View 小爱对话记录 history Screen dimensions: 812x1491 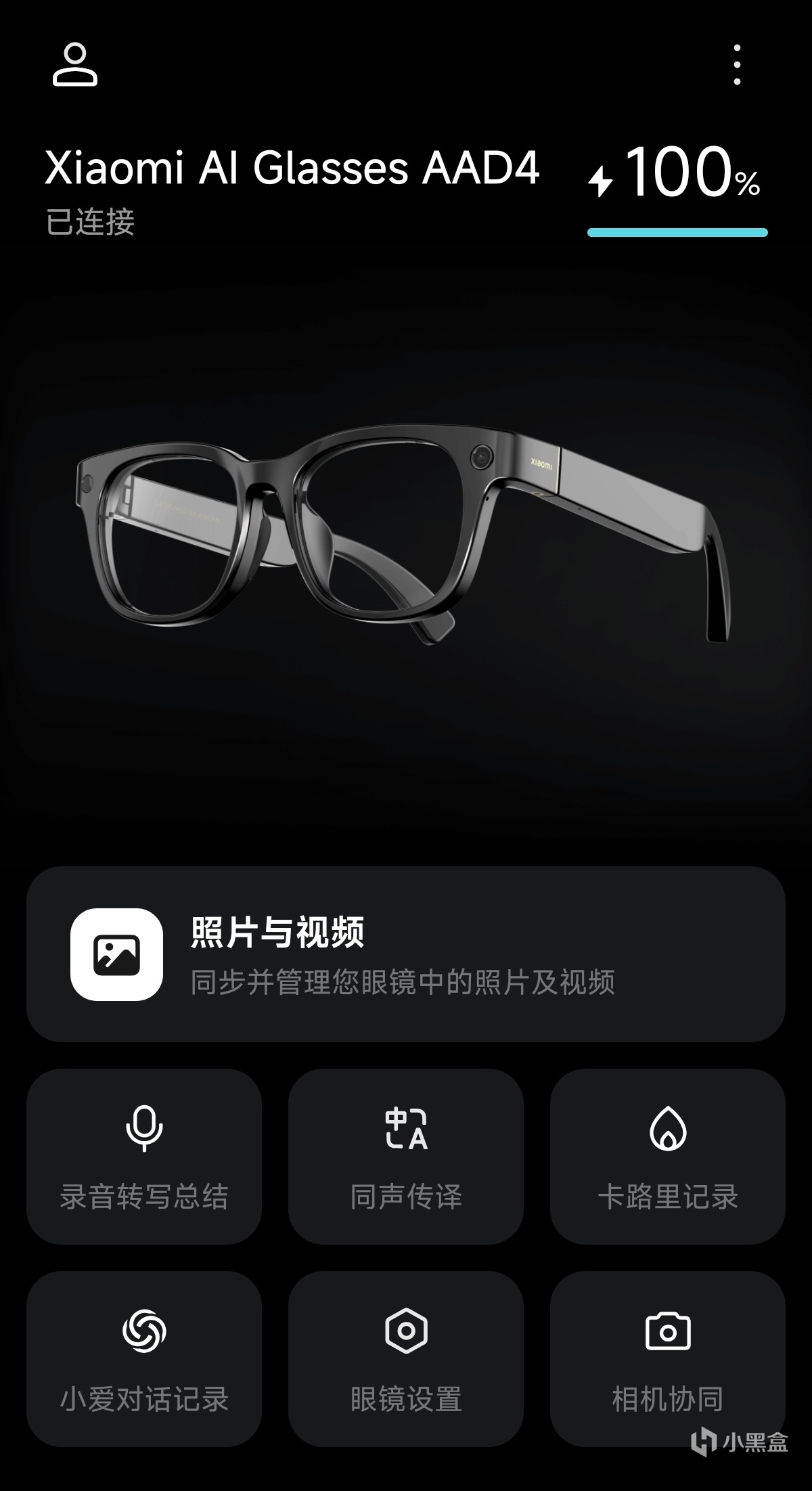tap(144, 1358)
